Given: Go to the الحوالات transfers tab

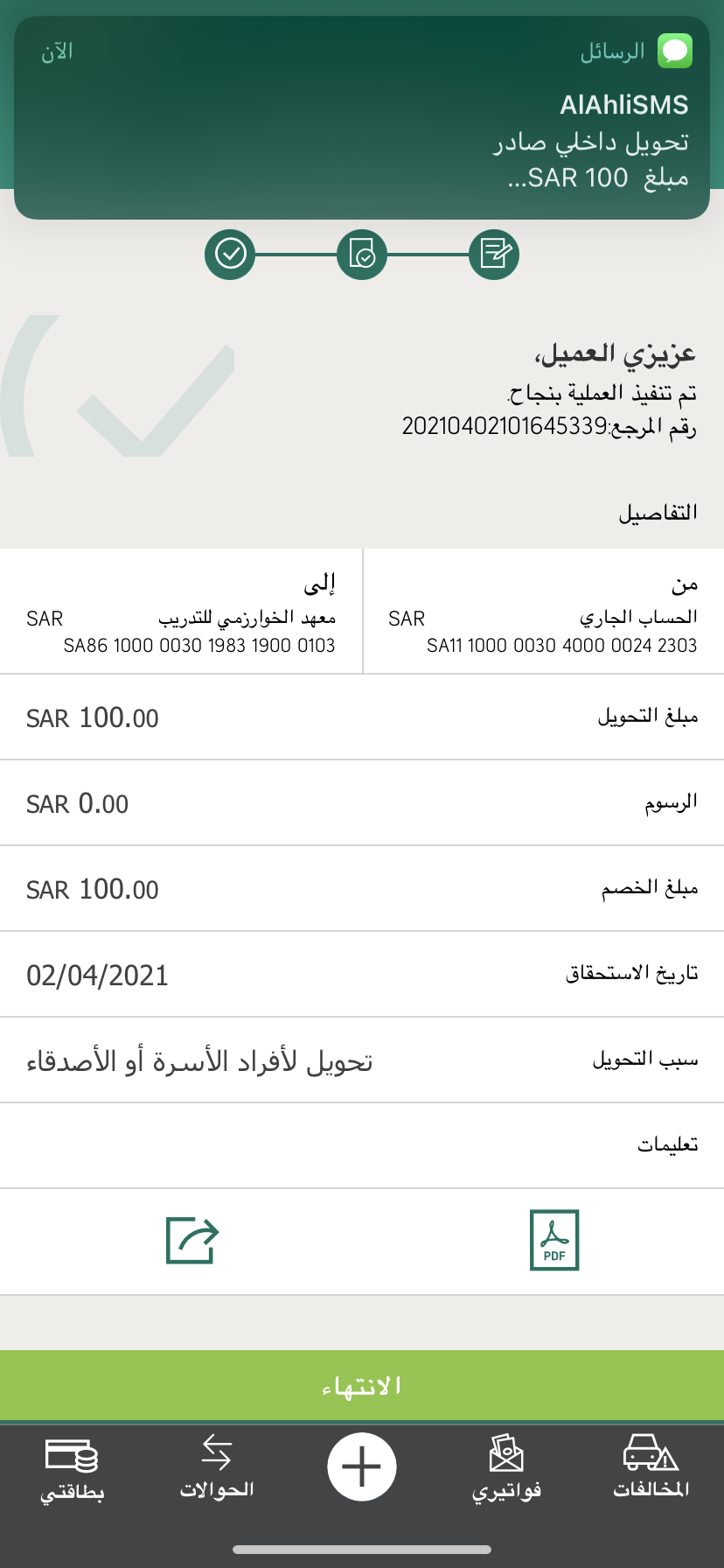Looking at the screenshot, I should [217, 1467].
